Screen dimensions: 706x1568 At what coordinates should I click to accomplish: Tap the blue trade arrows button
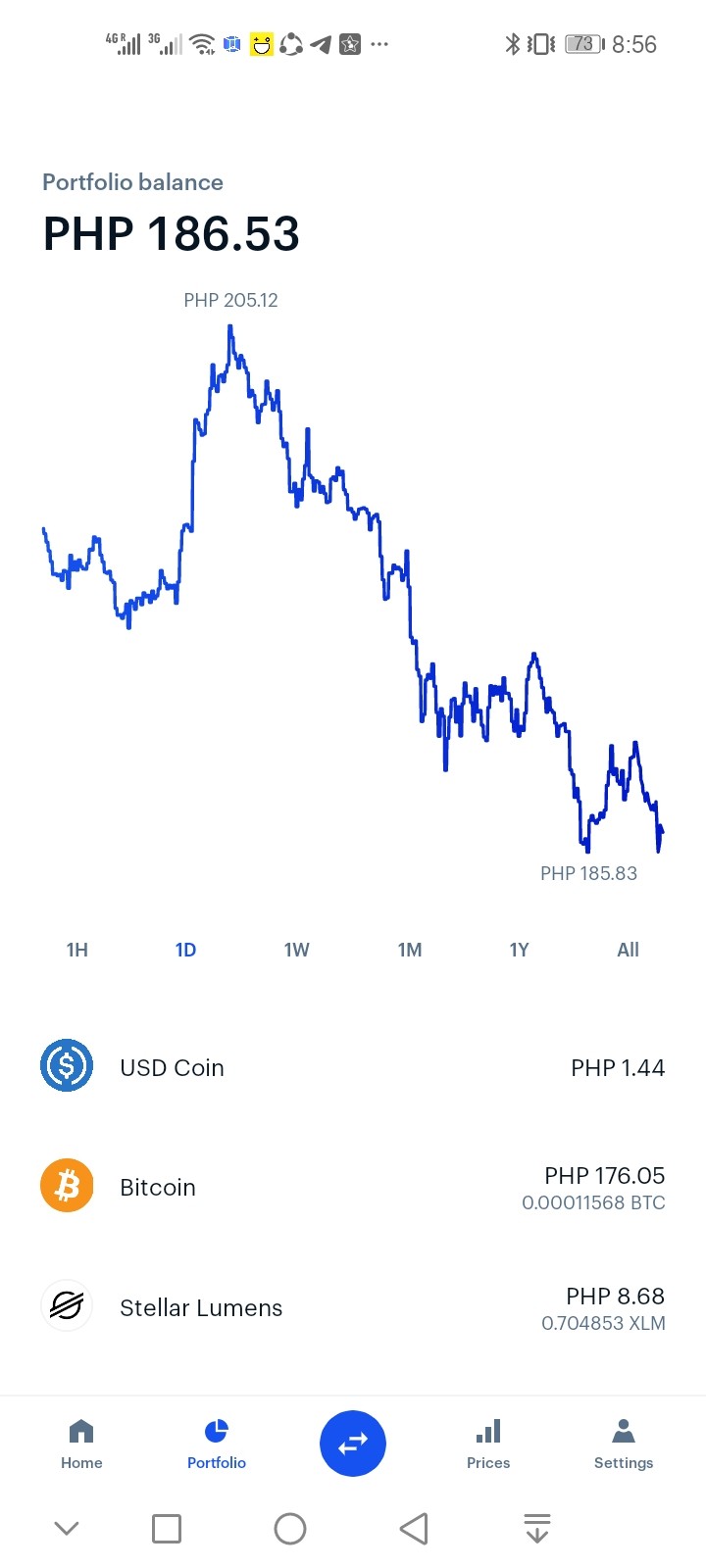tap(353, 1444)
